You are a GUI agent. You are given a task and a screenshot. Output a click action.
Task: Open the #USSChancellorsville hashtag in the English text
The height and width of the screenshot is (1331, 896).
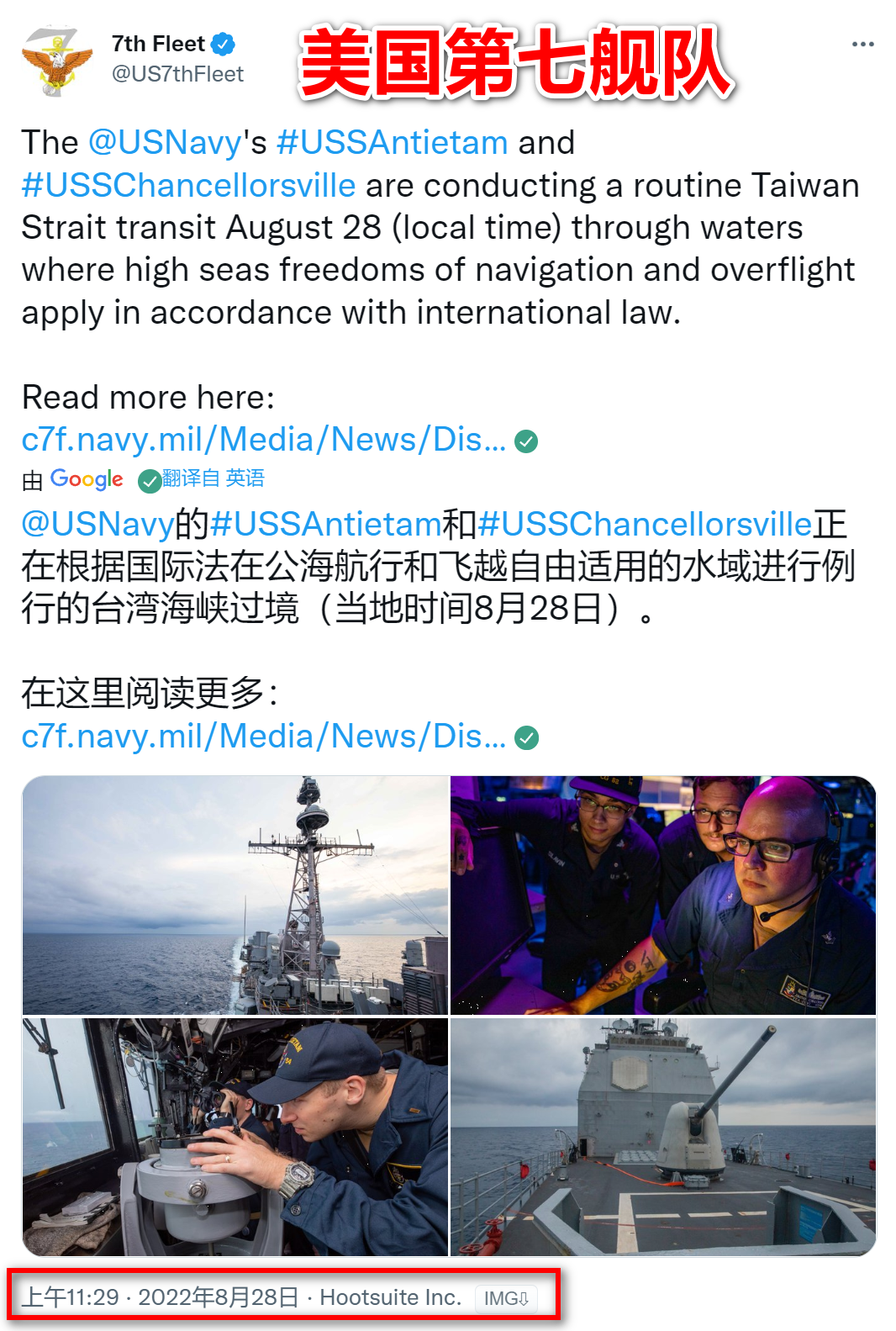pos(188,186)
